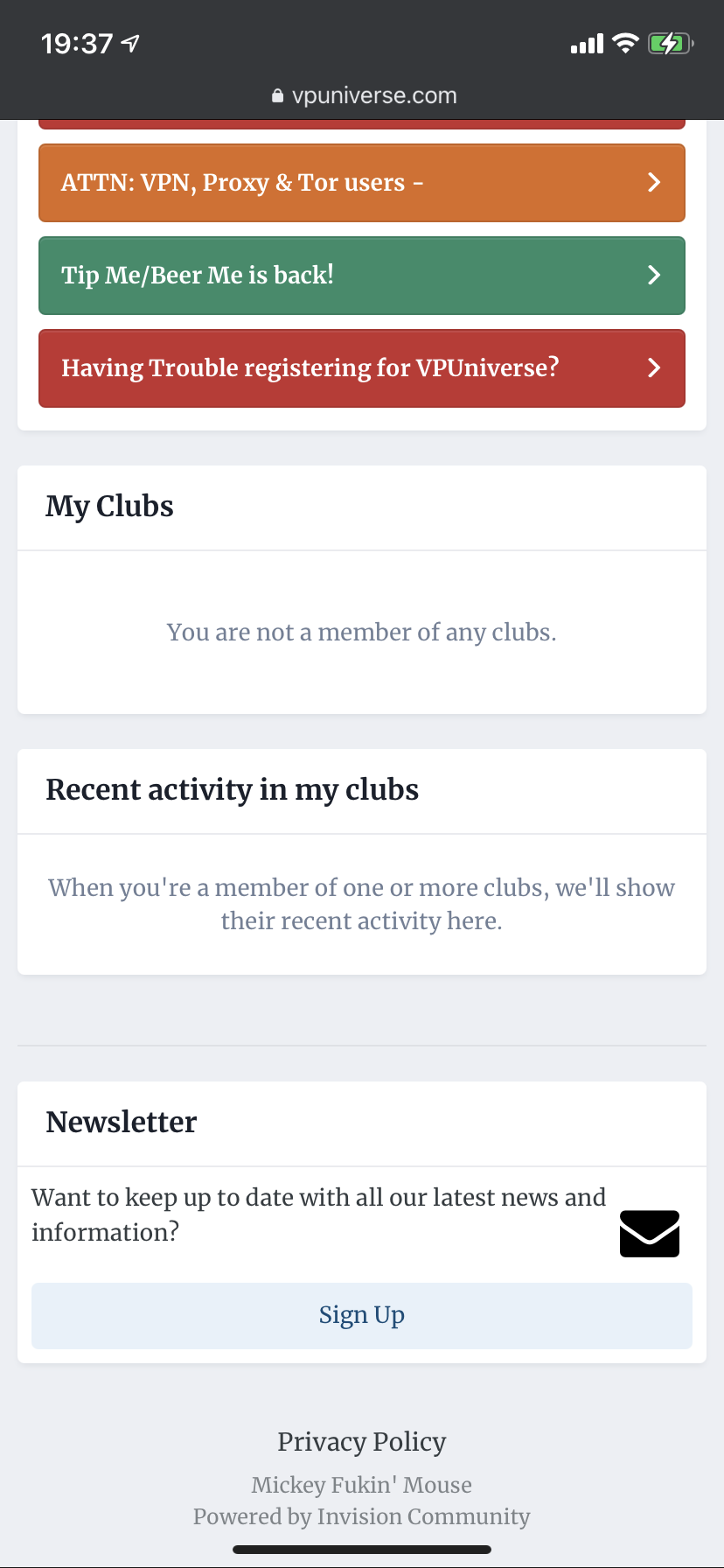This screenshot has width=724, height=1568.
Task: Tap the newsletter Sign Up button
Action: click(x=362, y=1316)
